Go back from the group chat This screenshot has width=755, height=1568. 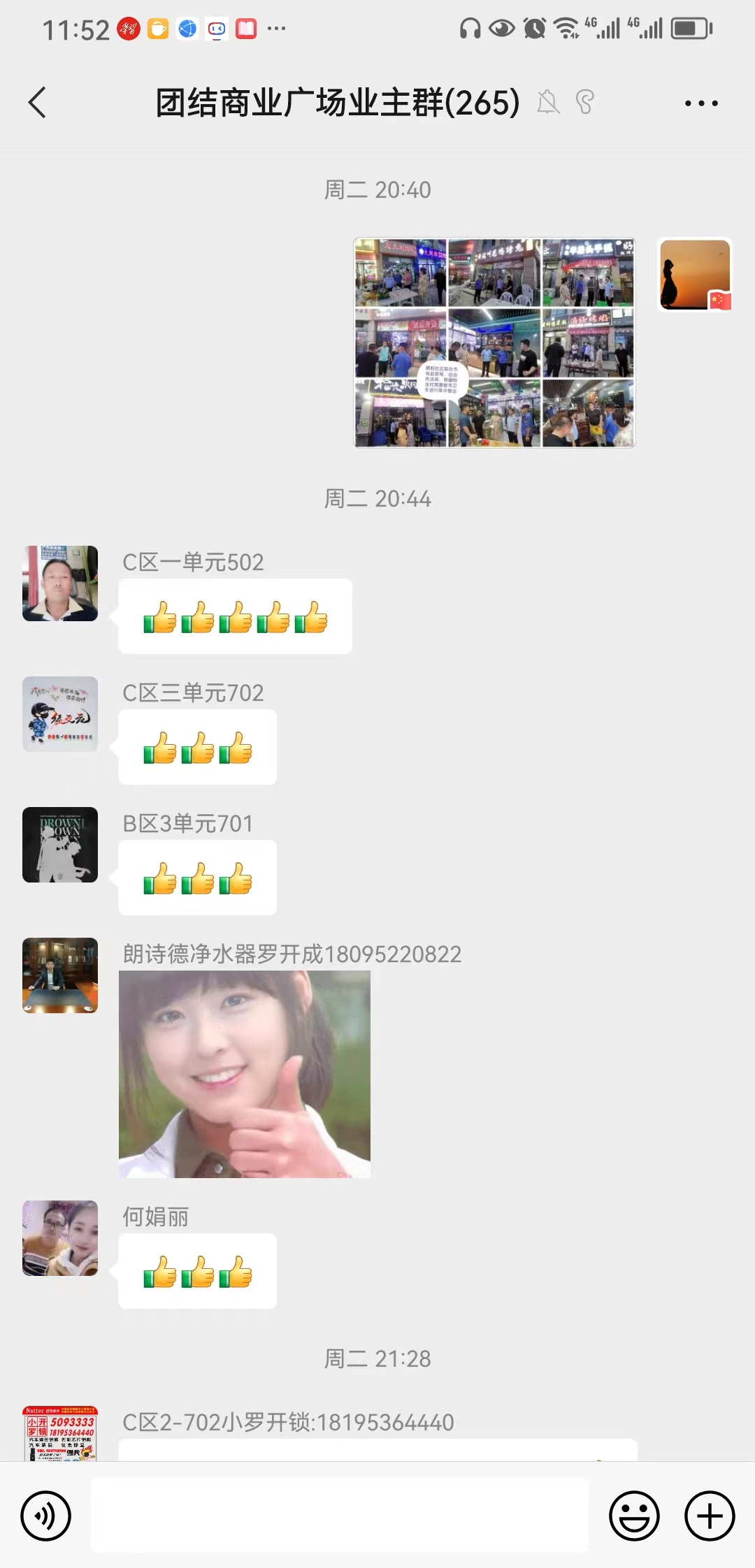click(x=38, y=103)
